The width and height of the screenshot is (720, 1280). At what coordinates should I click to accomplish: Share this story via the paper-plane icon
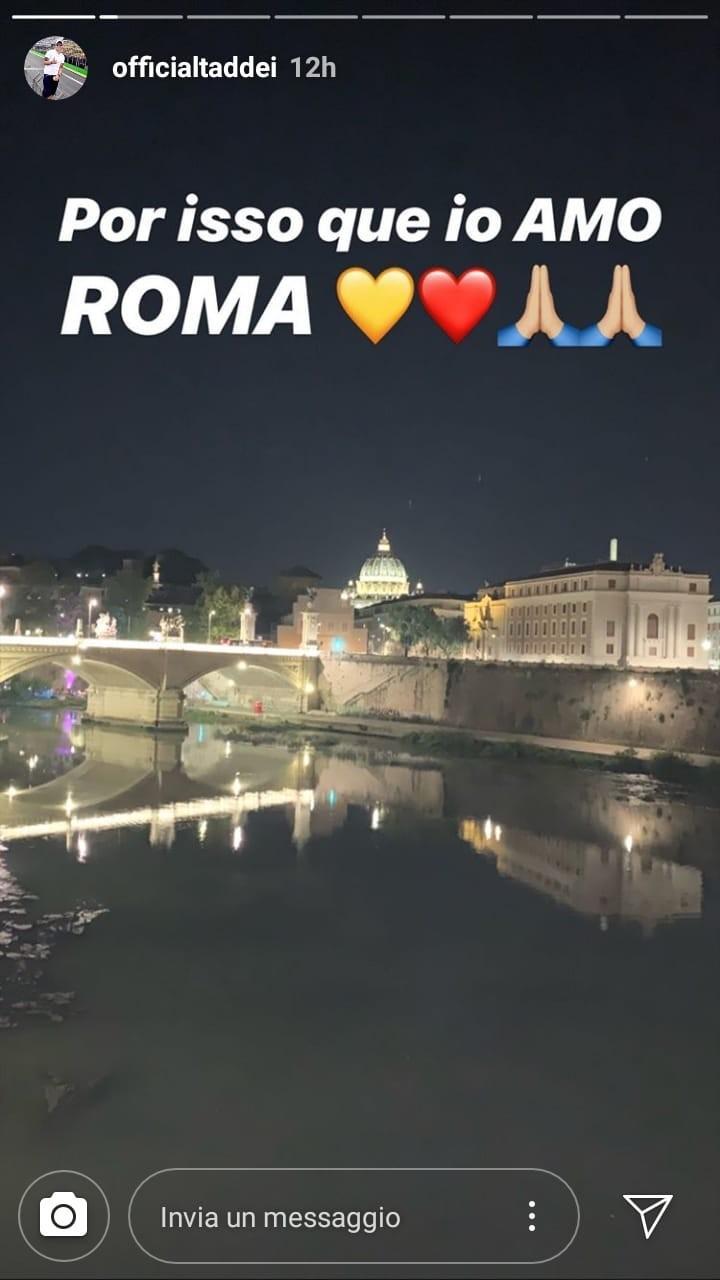pyautogui.click(x=648, y=1216)
